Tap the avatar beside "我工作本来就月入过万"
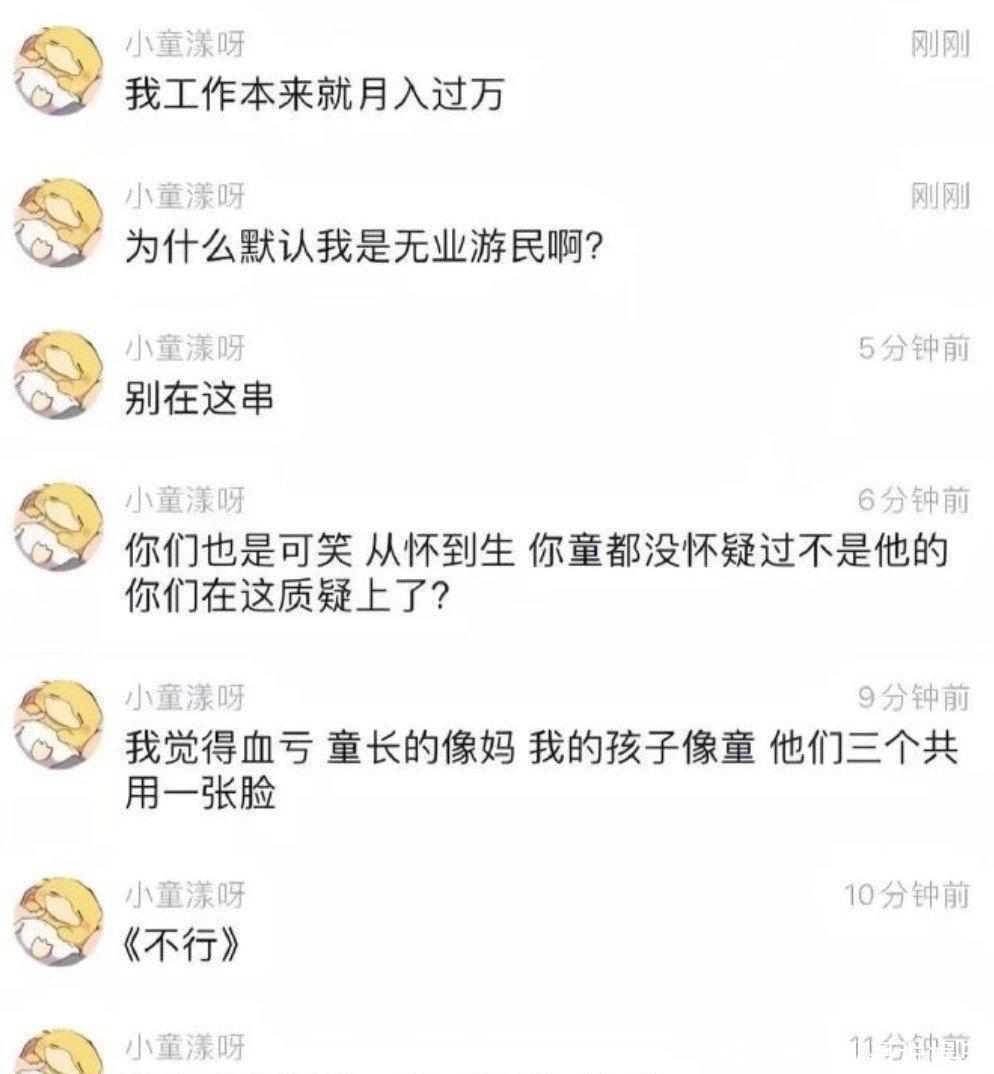Viewport: 994px width, 1074px height. pos(58,70)
